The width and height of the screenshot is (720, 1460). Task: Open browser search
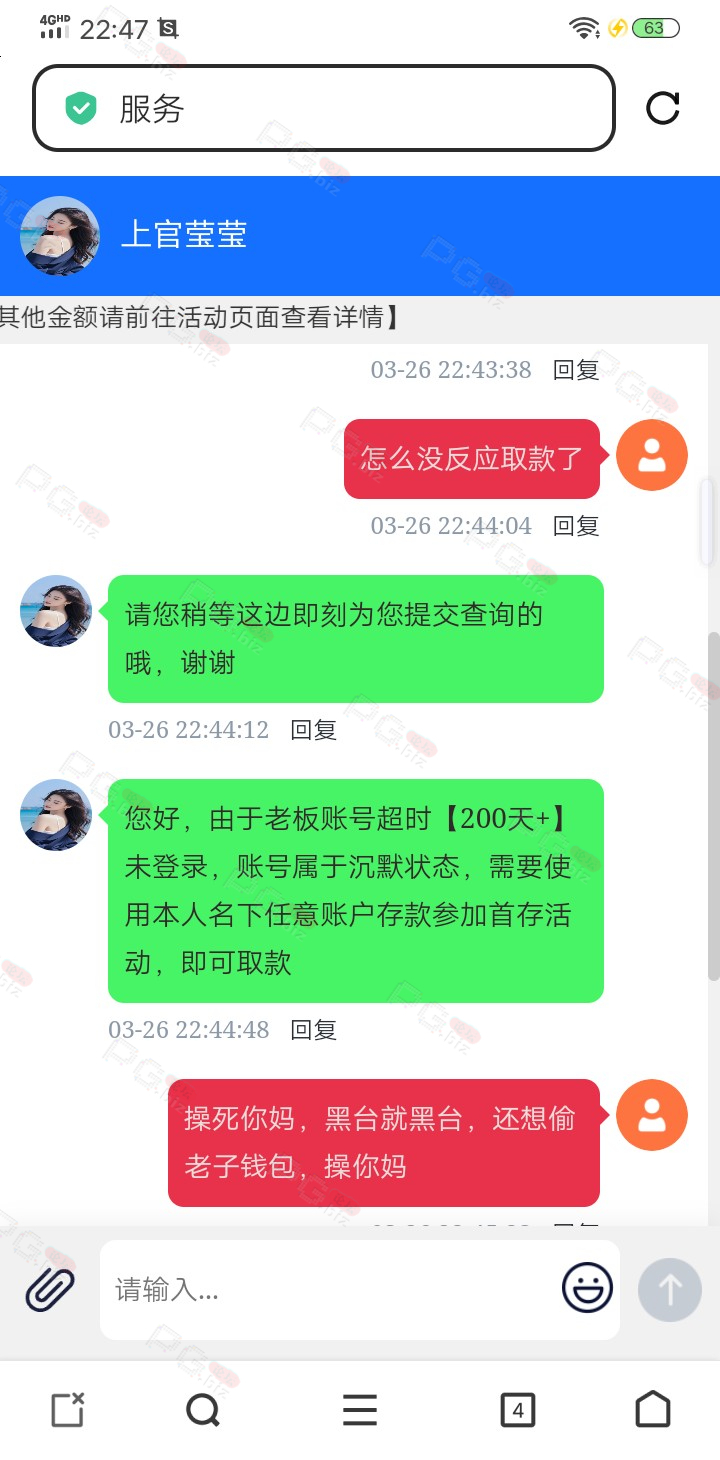(204, 1410)
